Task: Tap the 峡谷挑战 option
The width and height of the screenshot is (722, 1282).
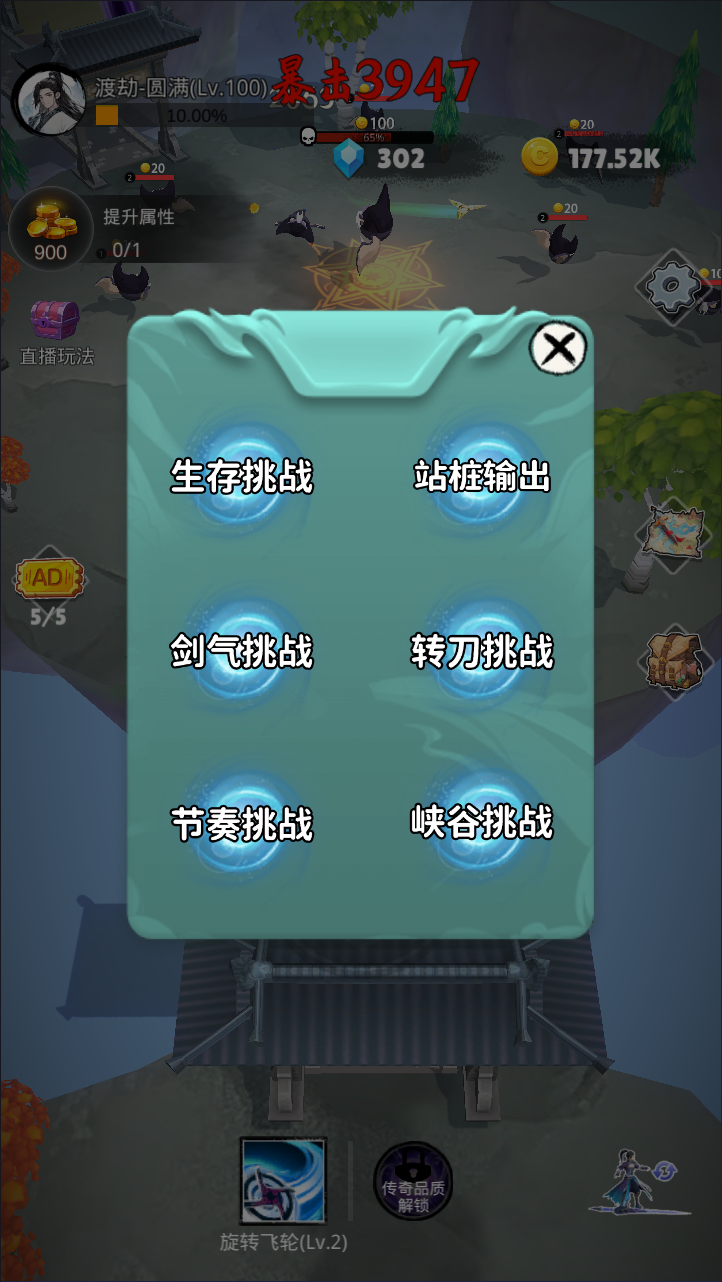Action: click(x=482, y=824)
